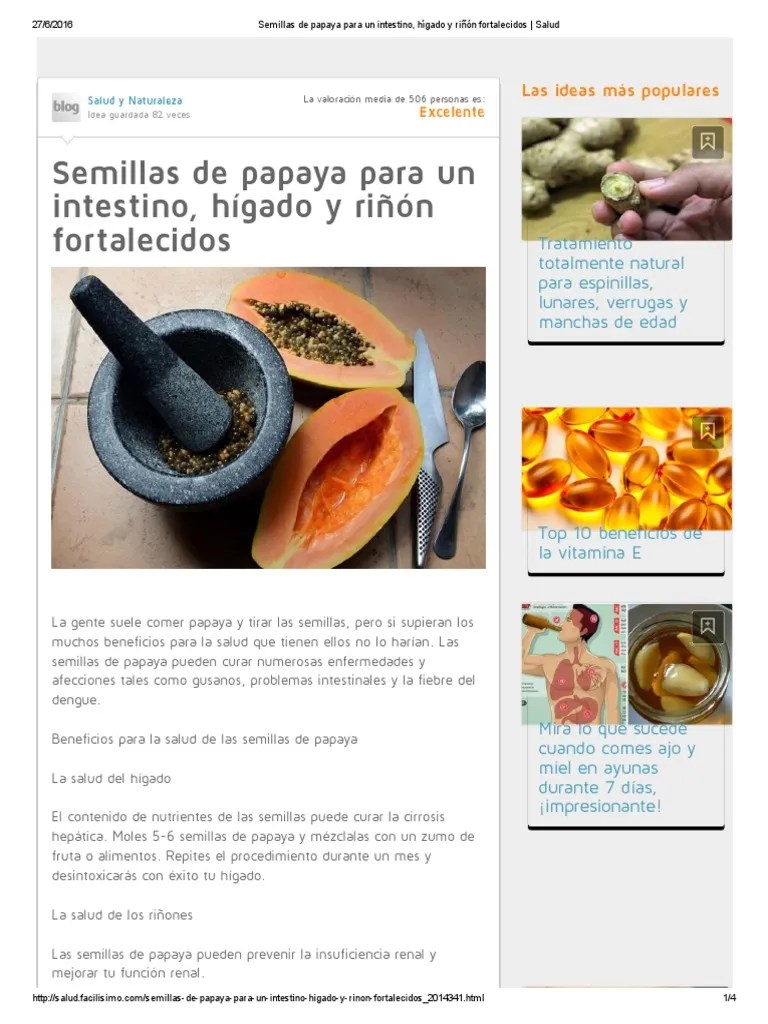Open the salud.facilisimo.com footer URL
The width and height of the screenshot is (768, 1024).
pos(259,996)
